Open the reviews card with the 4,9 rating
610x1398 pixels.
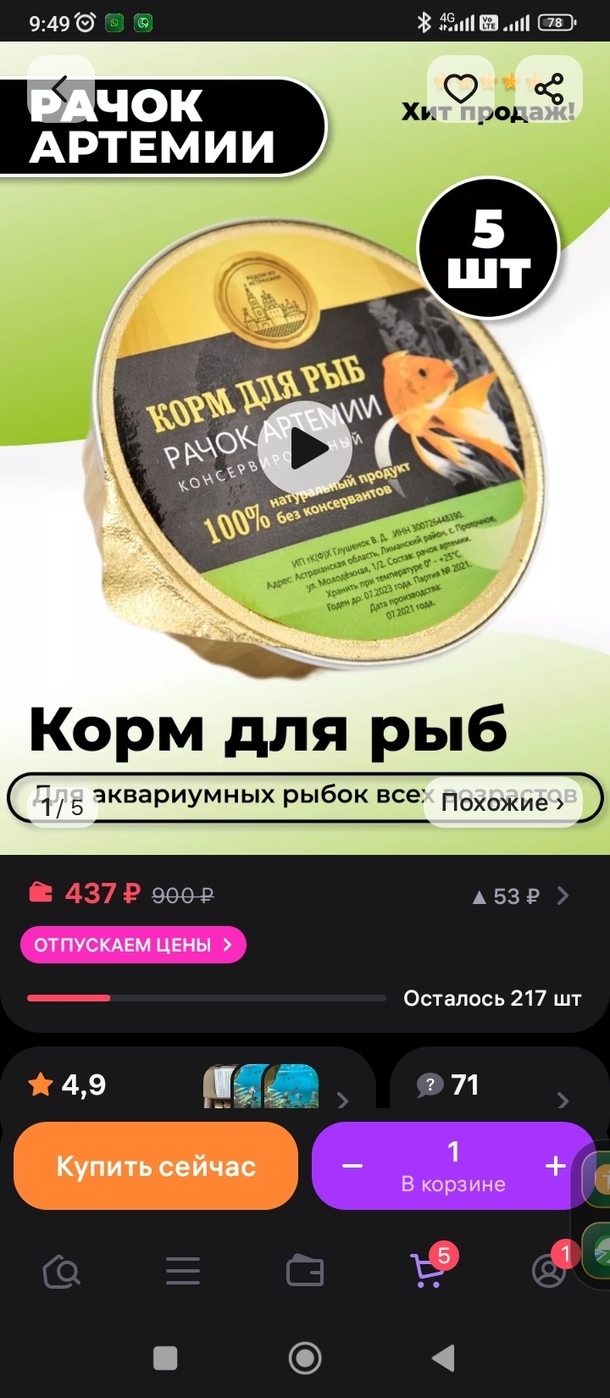187,1086
